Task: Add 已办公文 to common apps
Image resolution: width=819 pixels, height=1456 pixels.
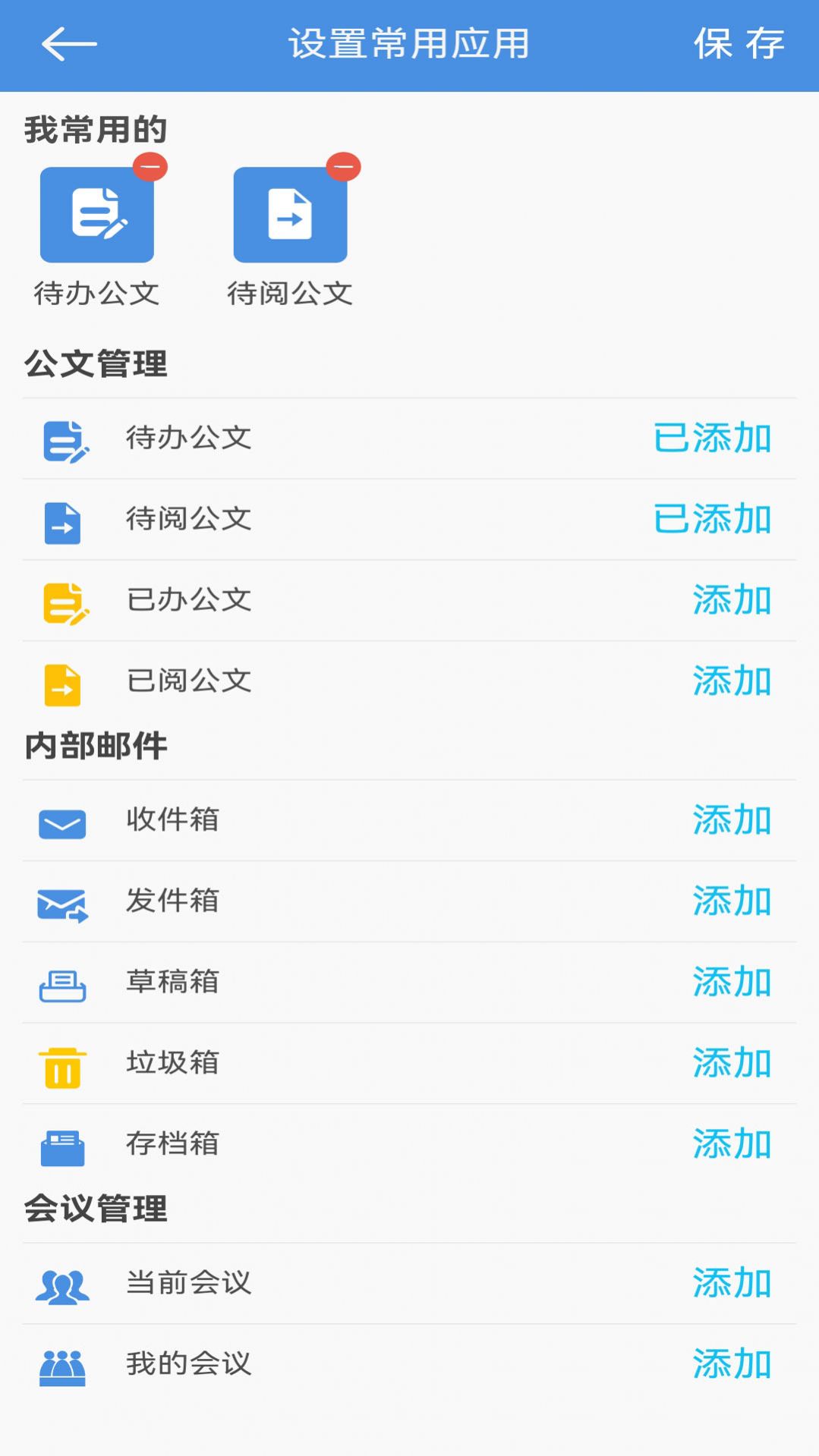Action: click(731, 602)
